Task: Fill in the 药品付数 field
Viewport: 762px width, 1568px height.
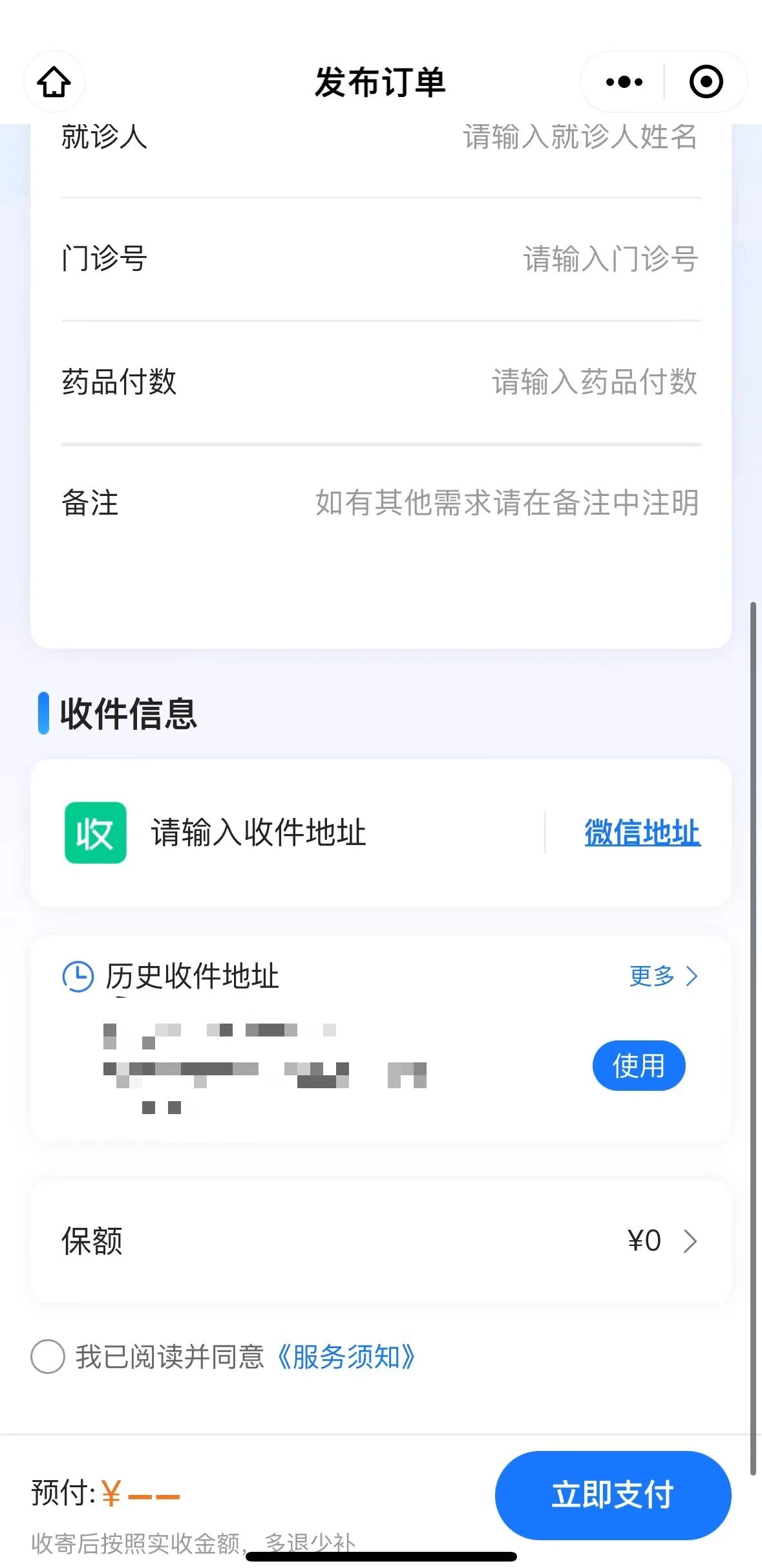Action: click(594, 381)
